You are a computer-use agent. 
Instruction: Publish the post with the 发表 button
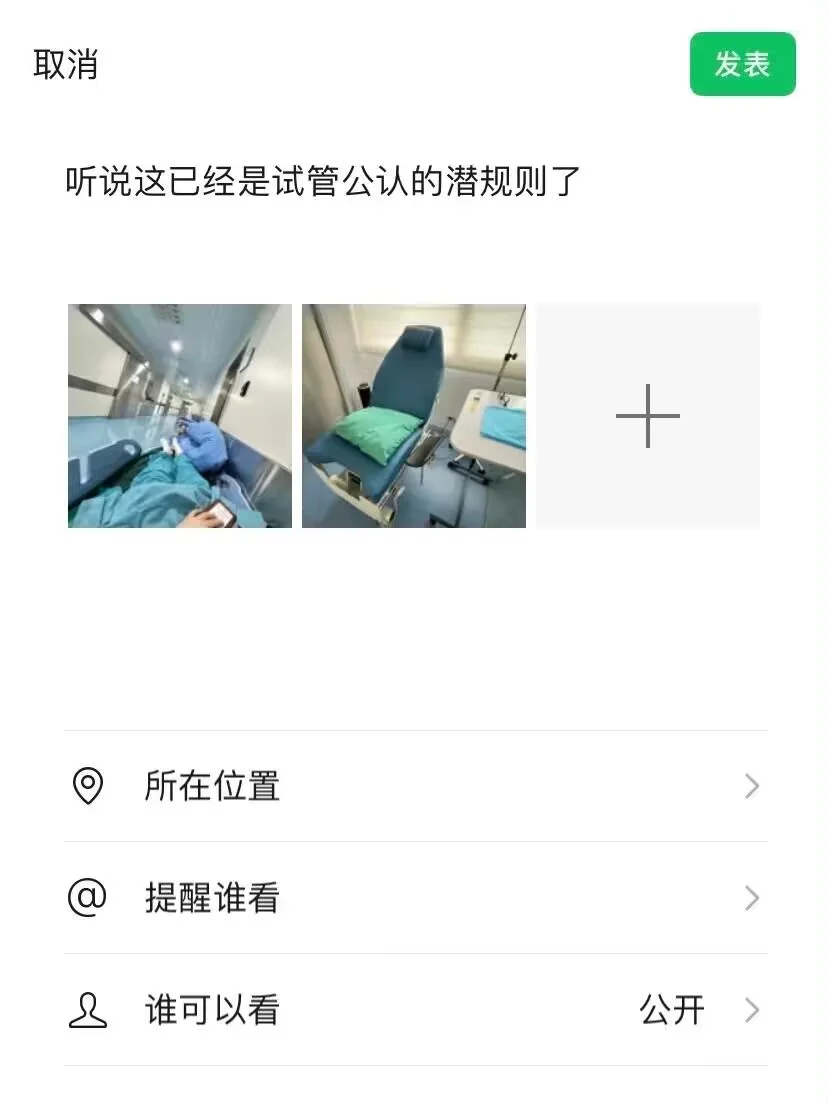click(742, 65)
